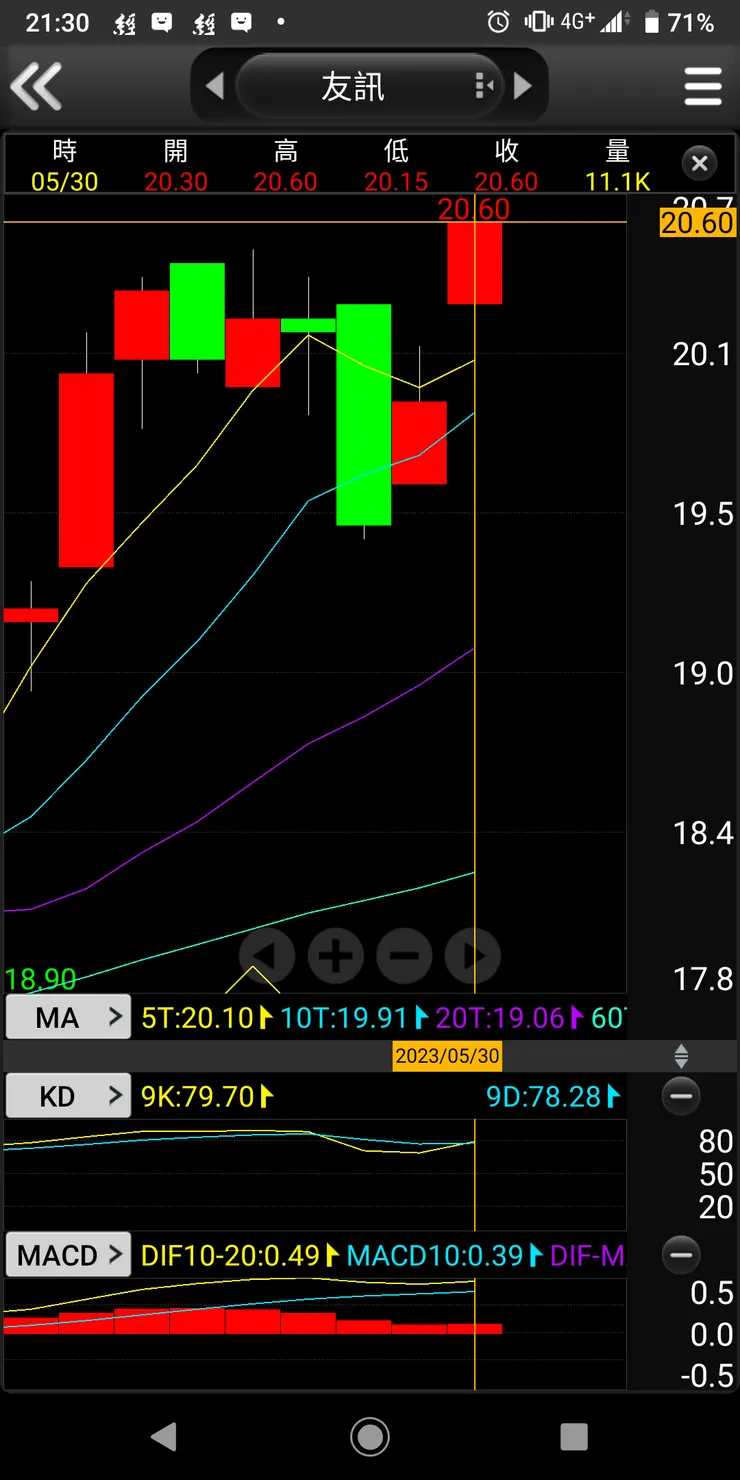Change the MA indicator
Image resolution: width=740 pixels, height=1480 pixels.
68,1018
